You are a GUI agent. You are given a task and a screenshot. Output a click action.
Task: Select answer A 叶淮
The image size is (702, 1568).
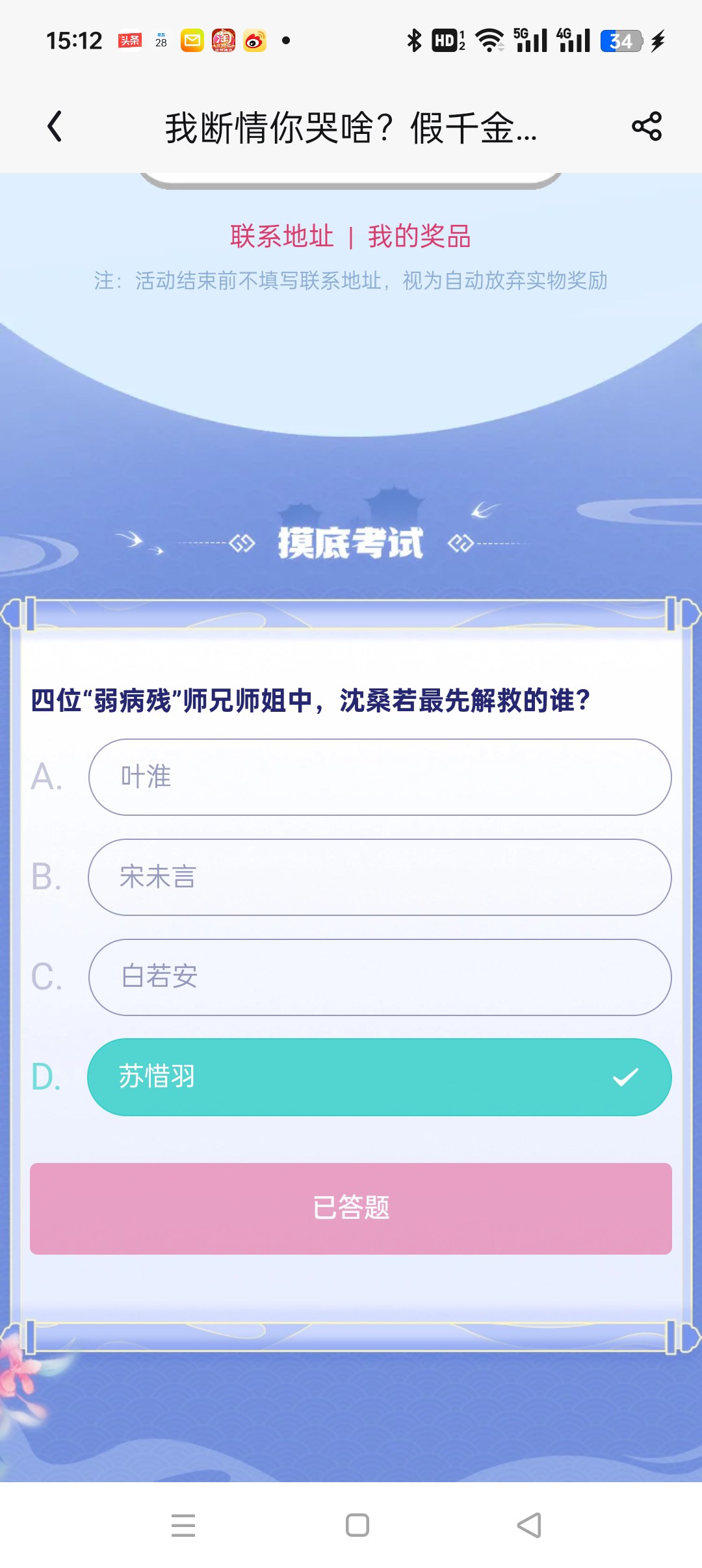coord(380,777)
